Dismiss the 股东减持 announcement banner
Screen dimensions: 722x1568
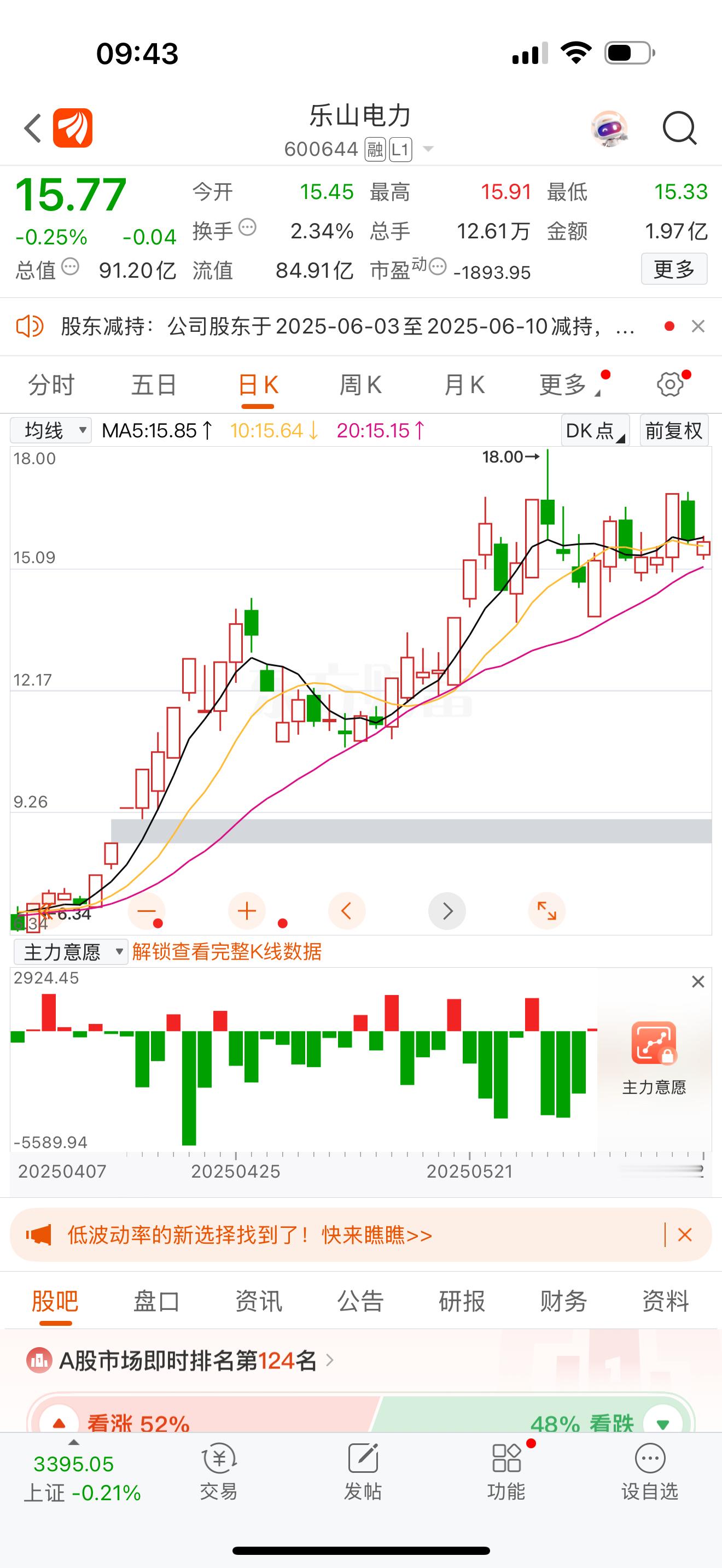698,327
